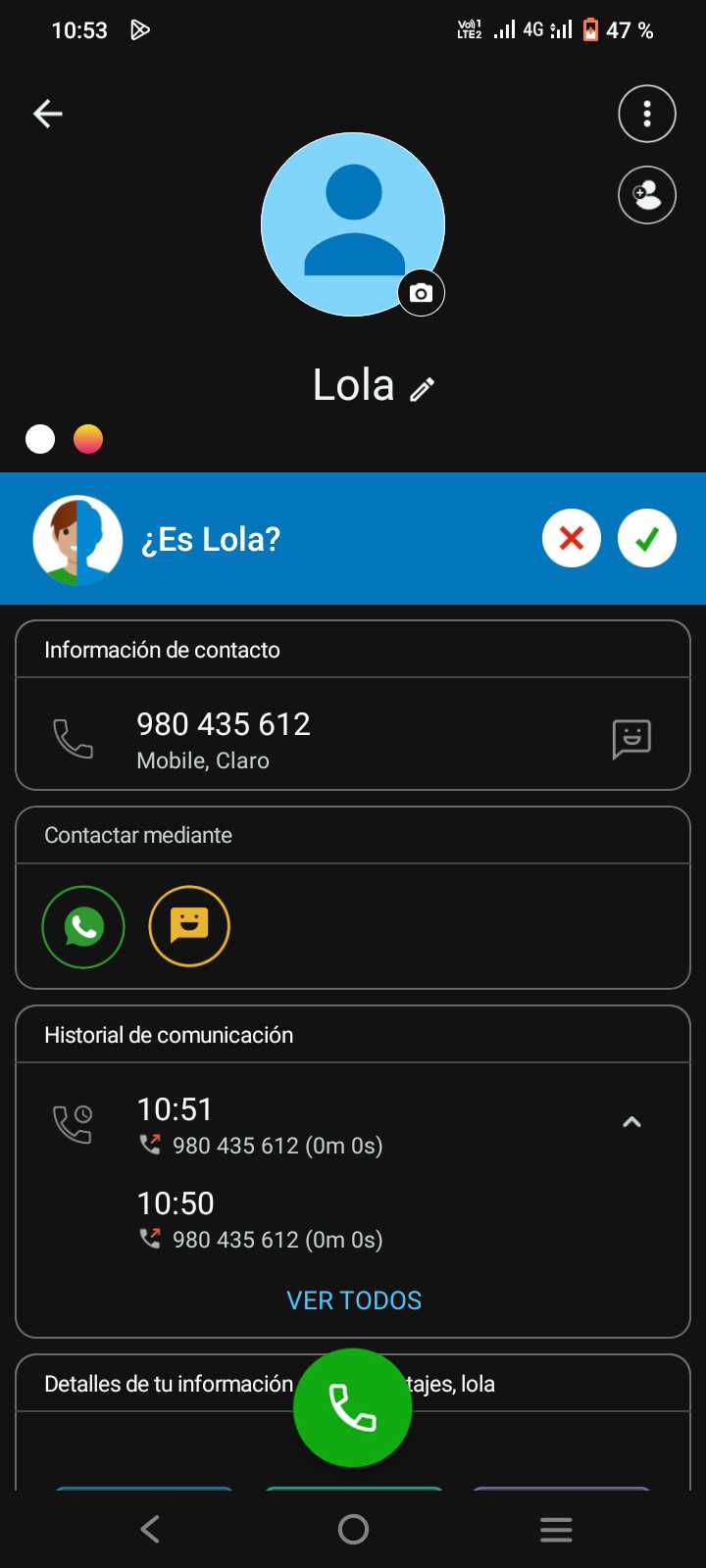706x1568 pixels.
Task: Go back using the top arrow
Action: coord(48,114)
